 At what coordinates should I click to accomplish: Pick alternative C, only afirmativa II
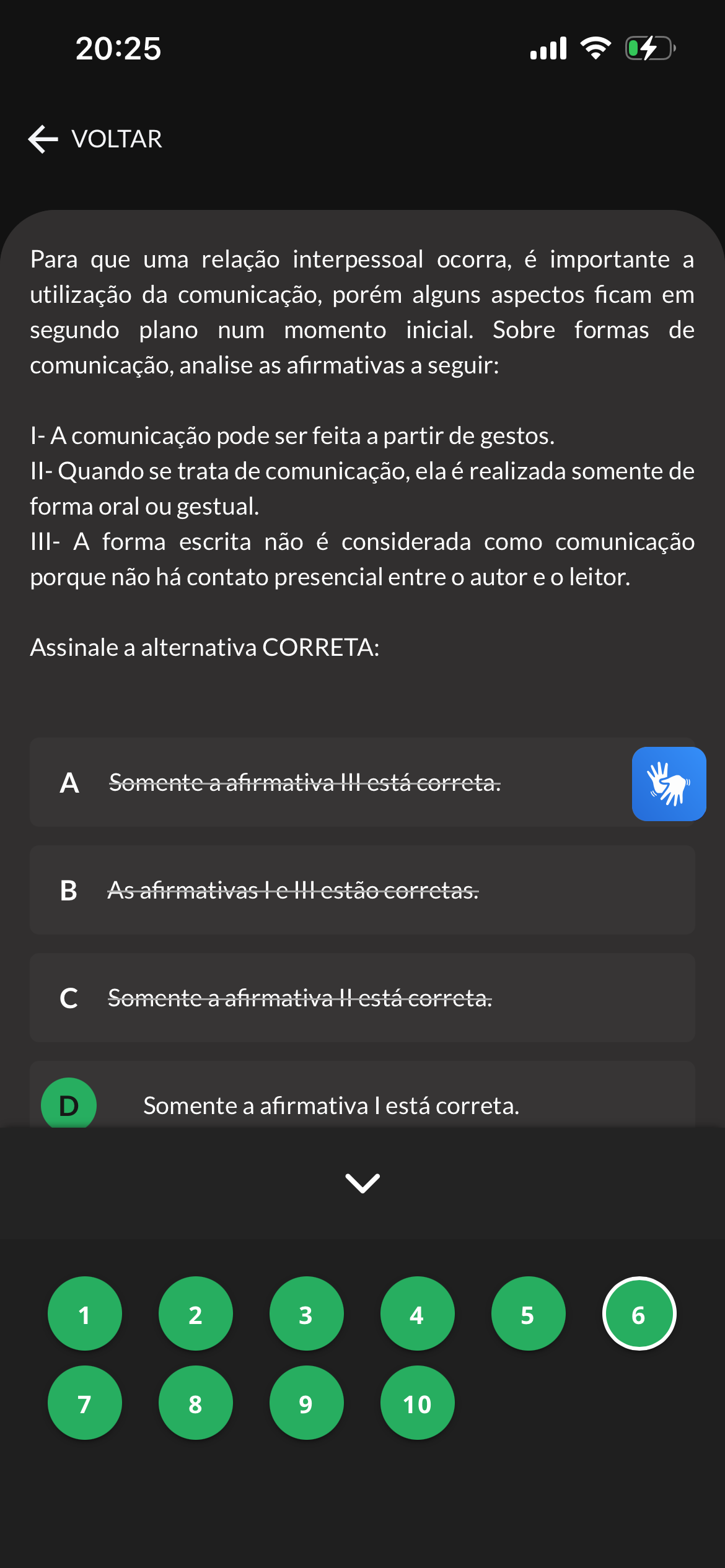click(362, 998)
